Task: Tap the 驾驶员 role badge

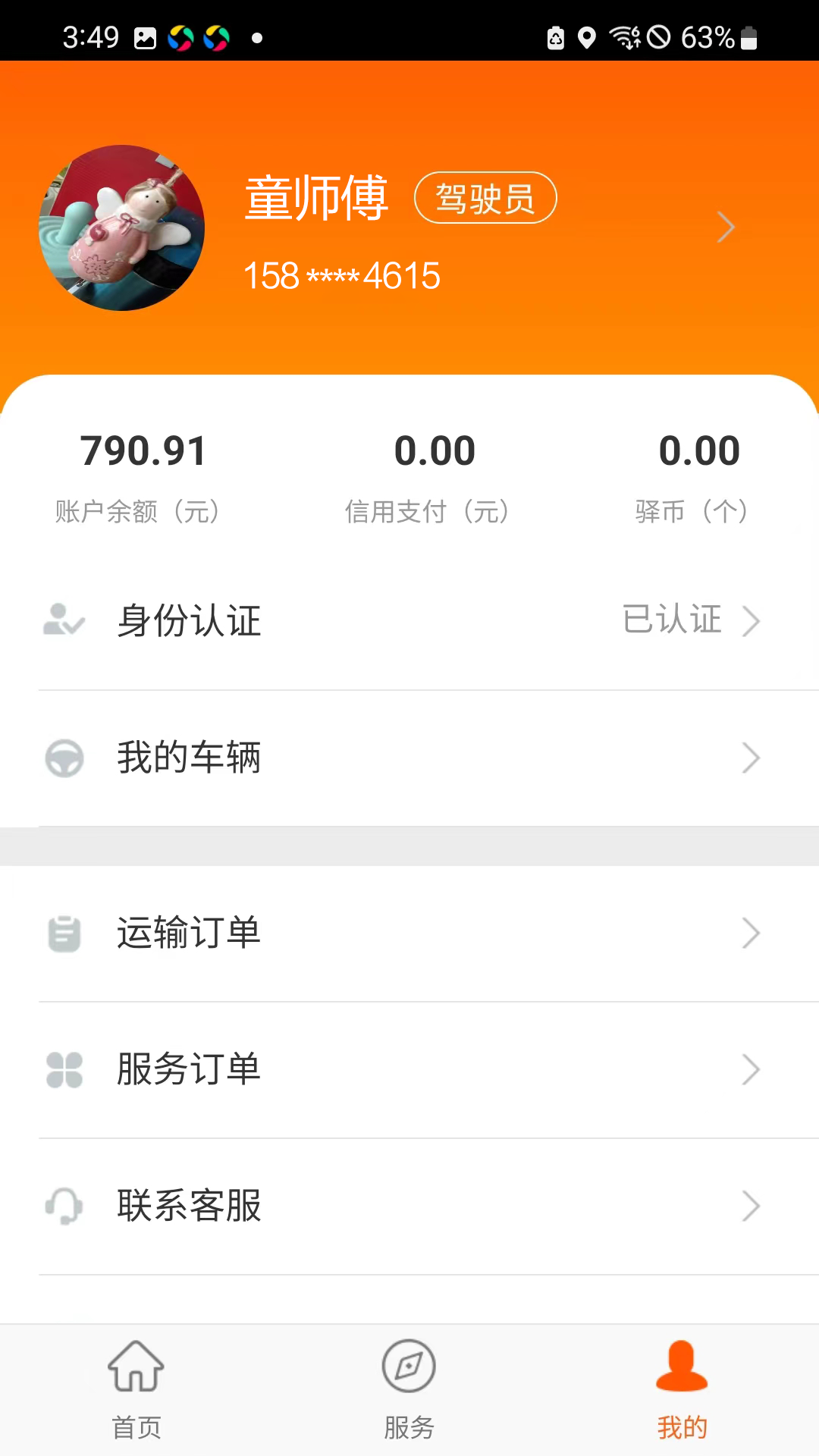Action: click(485, 196)
